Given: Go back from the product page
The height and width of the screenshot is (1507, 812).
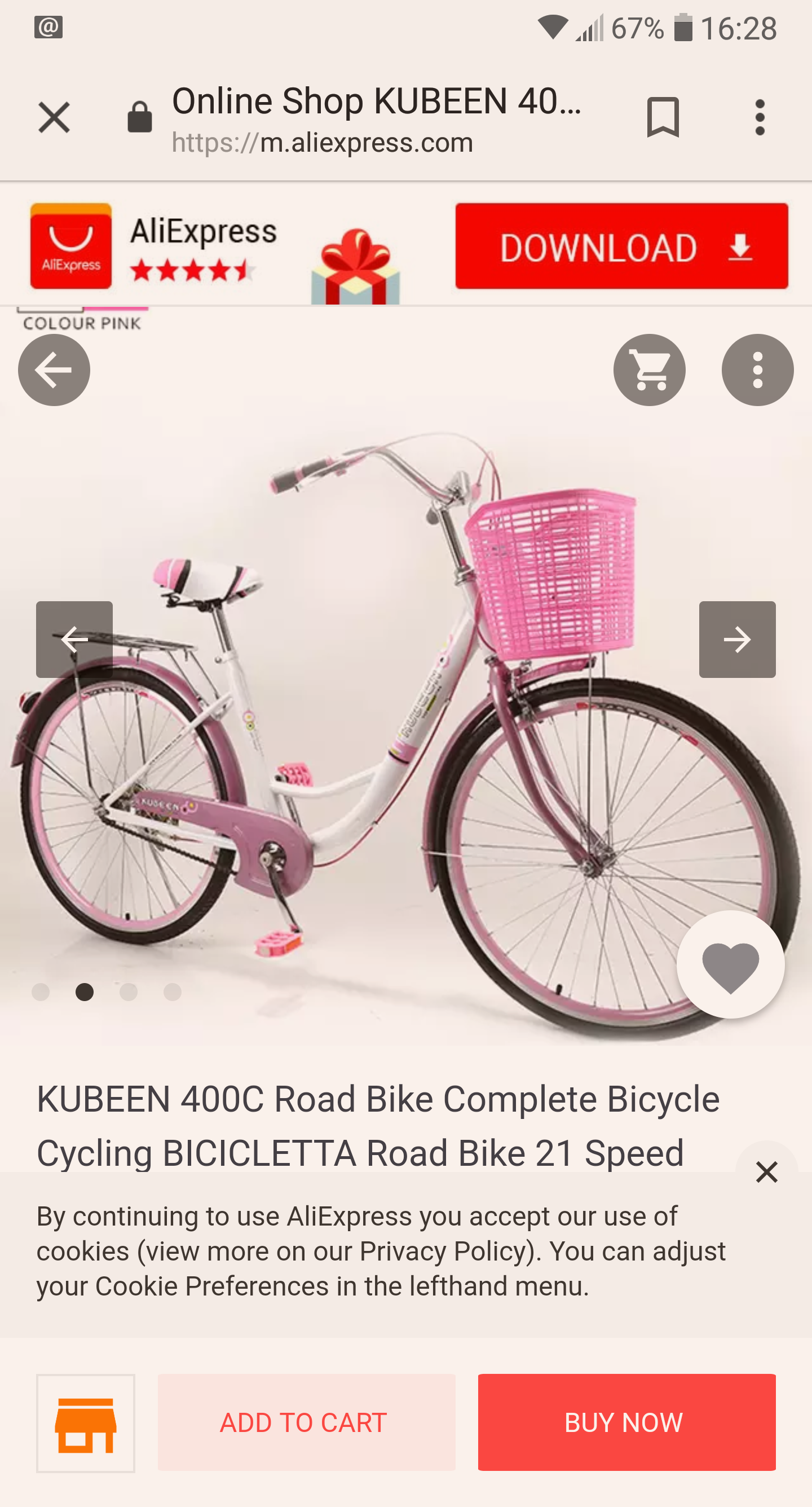Looking at the screenshot, I should point(54,370).
